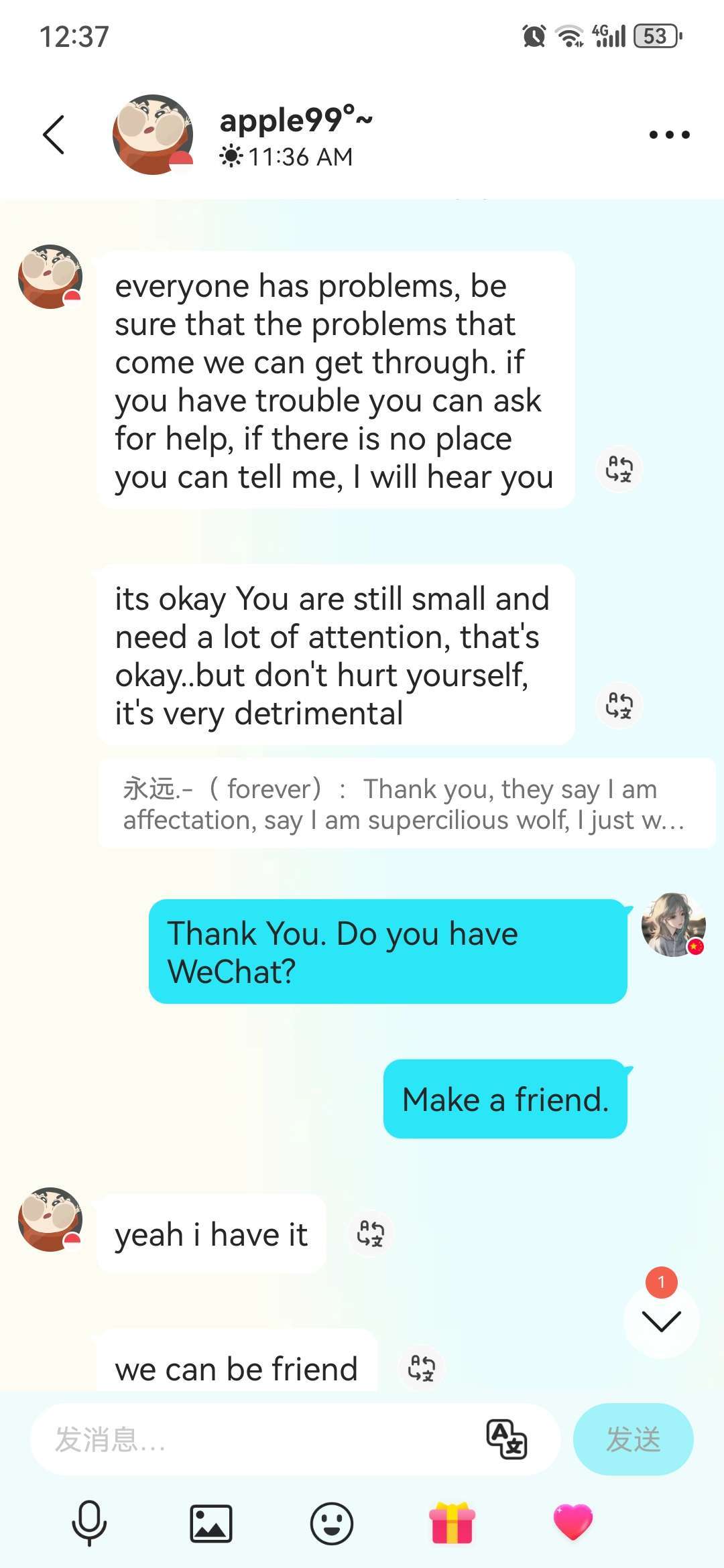Open the quoted reply from 永远 (forever)

(406, 804)
